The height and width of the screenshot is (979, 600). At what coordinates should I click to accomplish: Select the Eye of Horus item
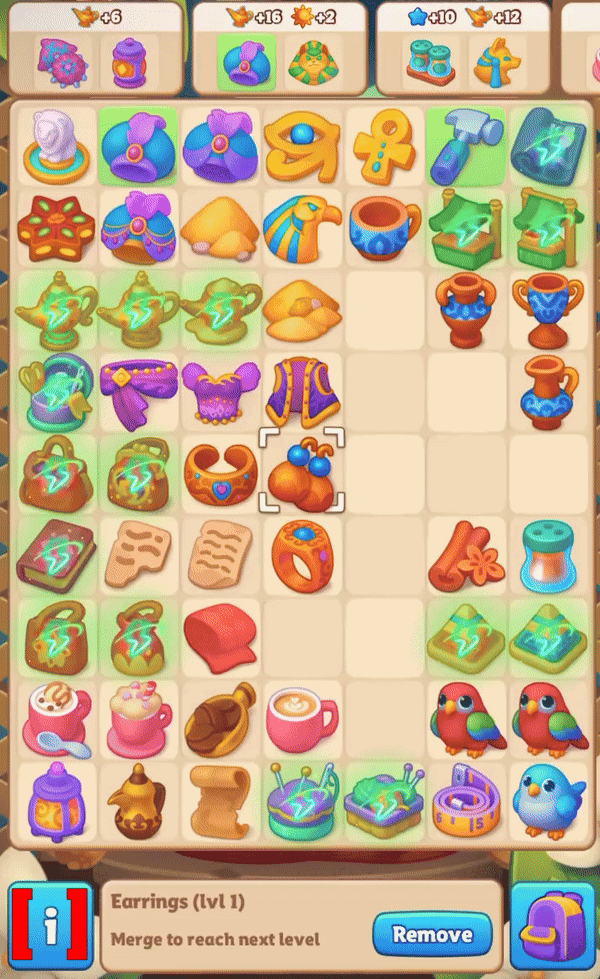(302, 147)
